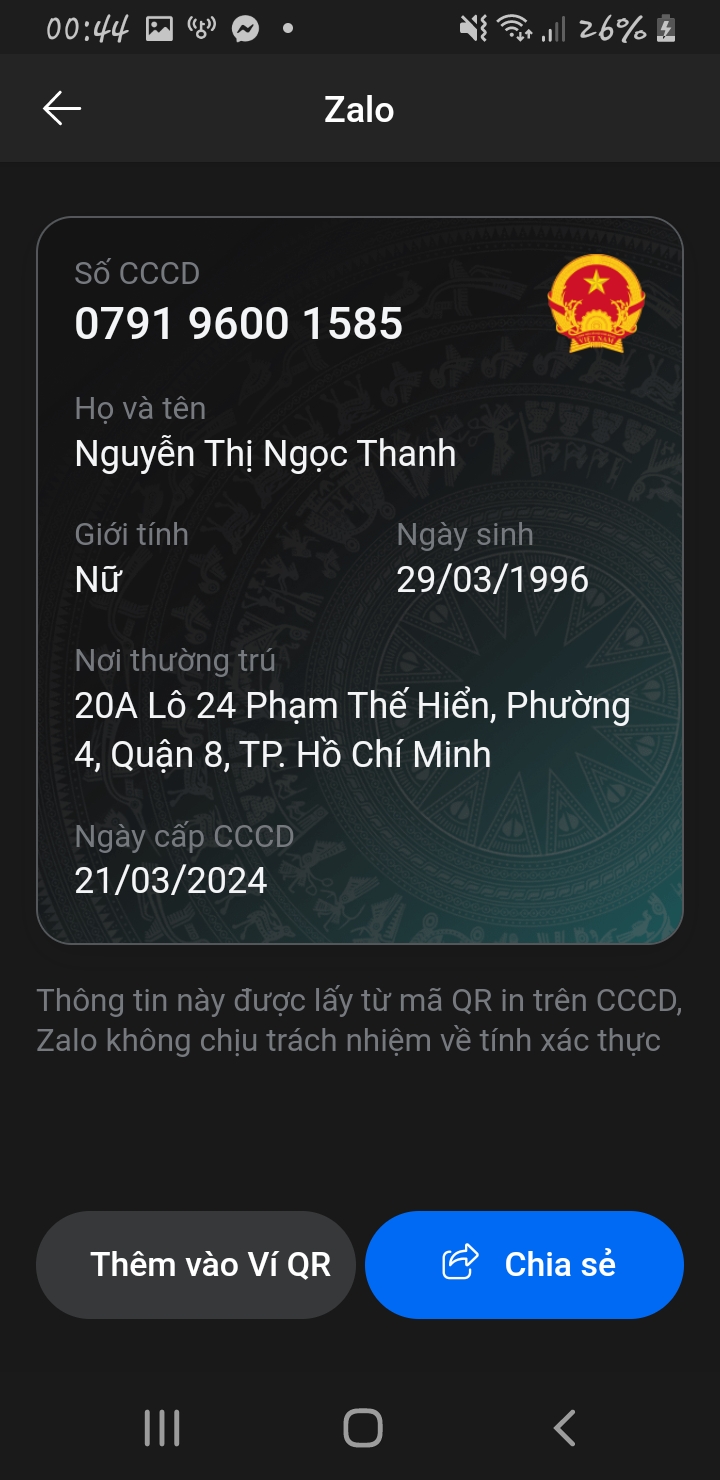Screen dimensions: 720x1480
Task: Tap the system navigation back button
Action: click(565, 1428)
